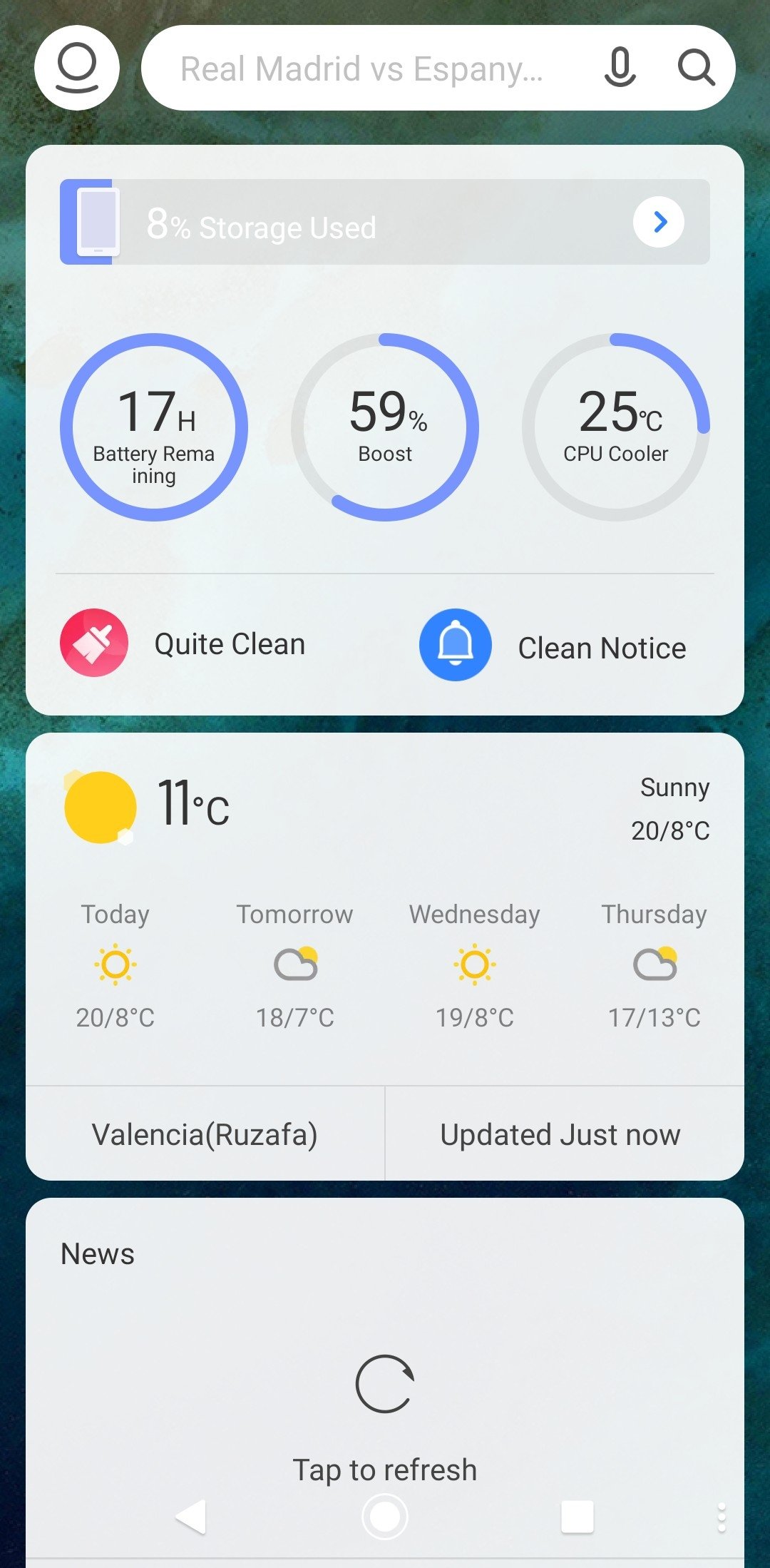Open Clean Notice
The width and height of the screenshot is (770, 1568).
(x=553, y=646)
